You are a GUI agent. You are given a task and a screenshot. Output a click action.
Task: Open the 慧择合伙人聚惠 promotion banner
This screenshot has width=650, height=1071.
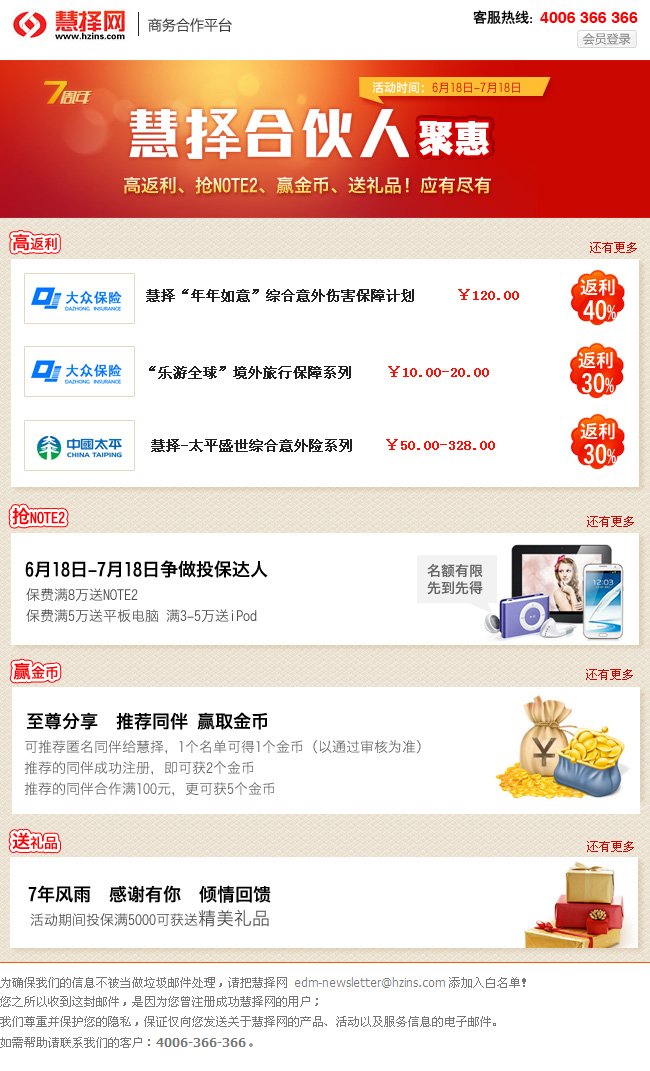coord(325,139)
